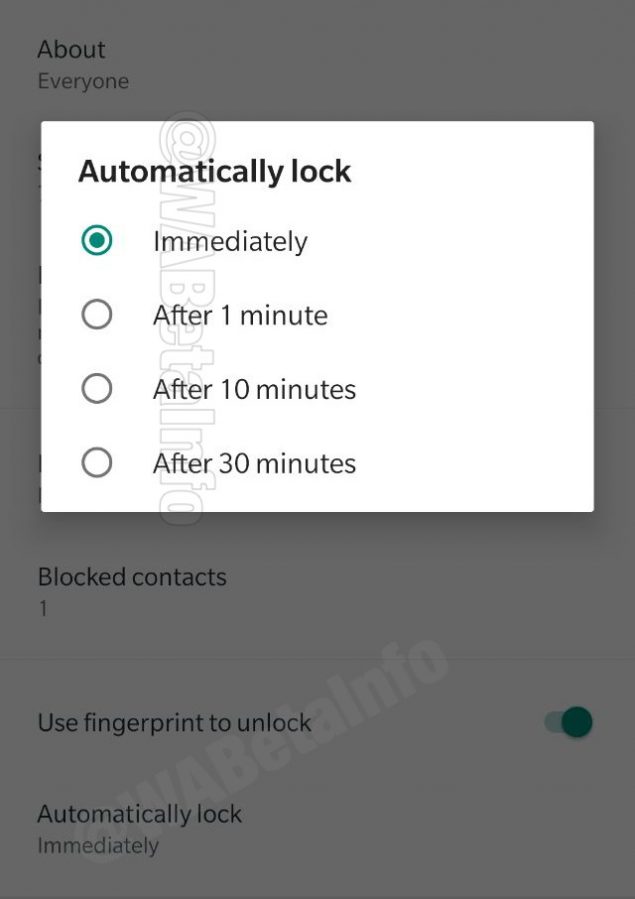635x899 pixels.
Task: Pick After 30 minutes
Action: [x=97, y=463]
